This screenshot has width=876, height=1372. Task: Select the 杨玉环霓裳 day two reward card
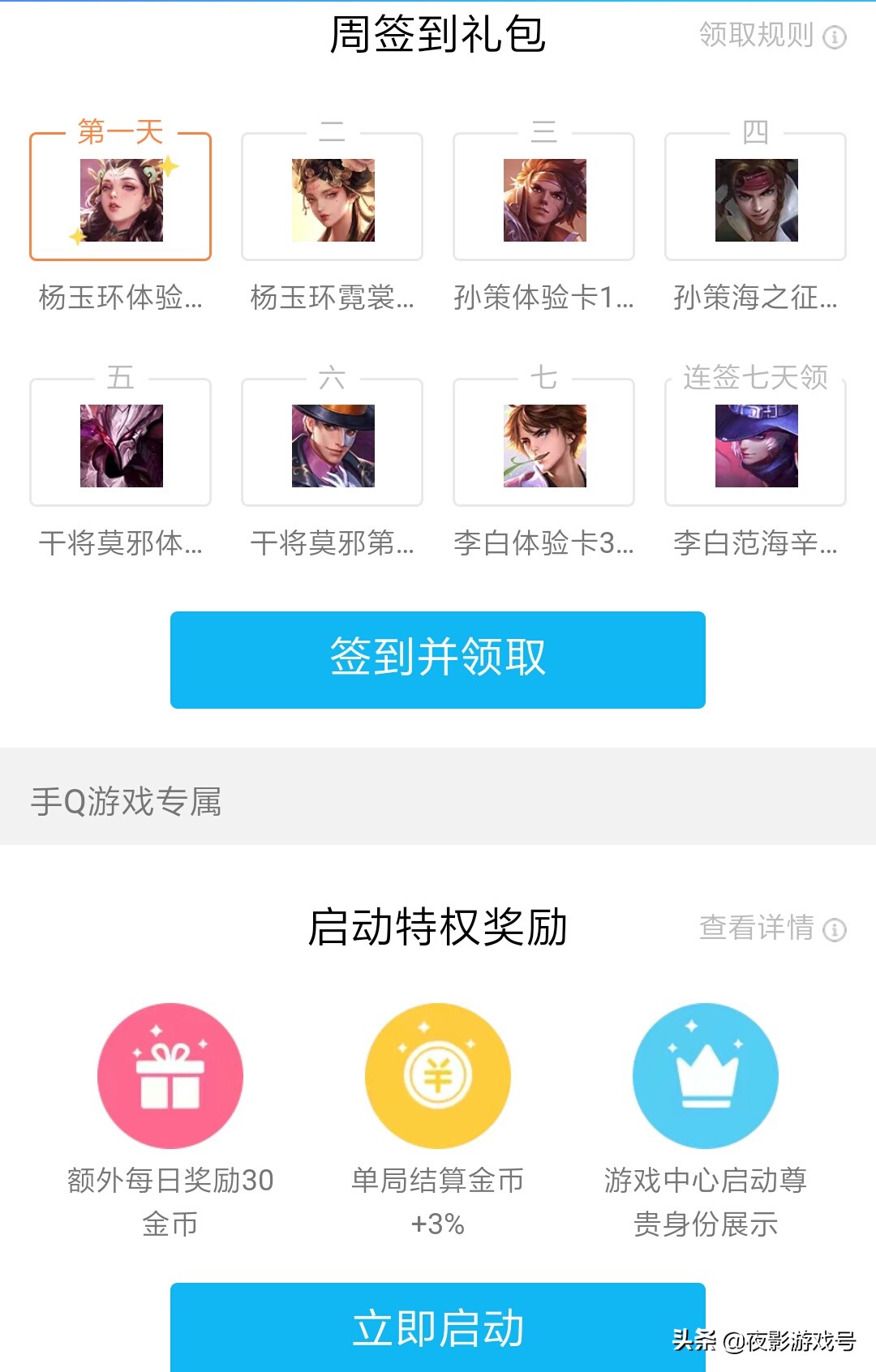(332, 199)
